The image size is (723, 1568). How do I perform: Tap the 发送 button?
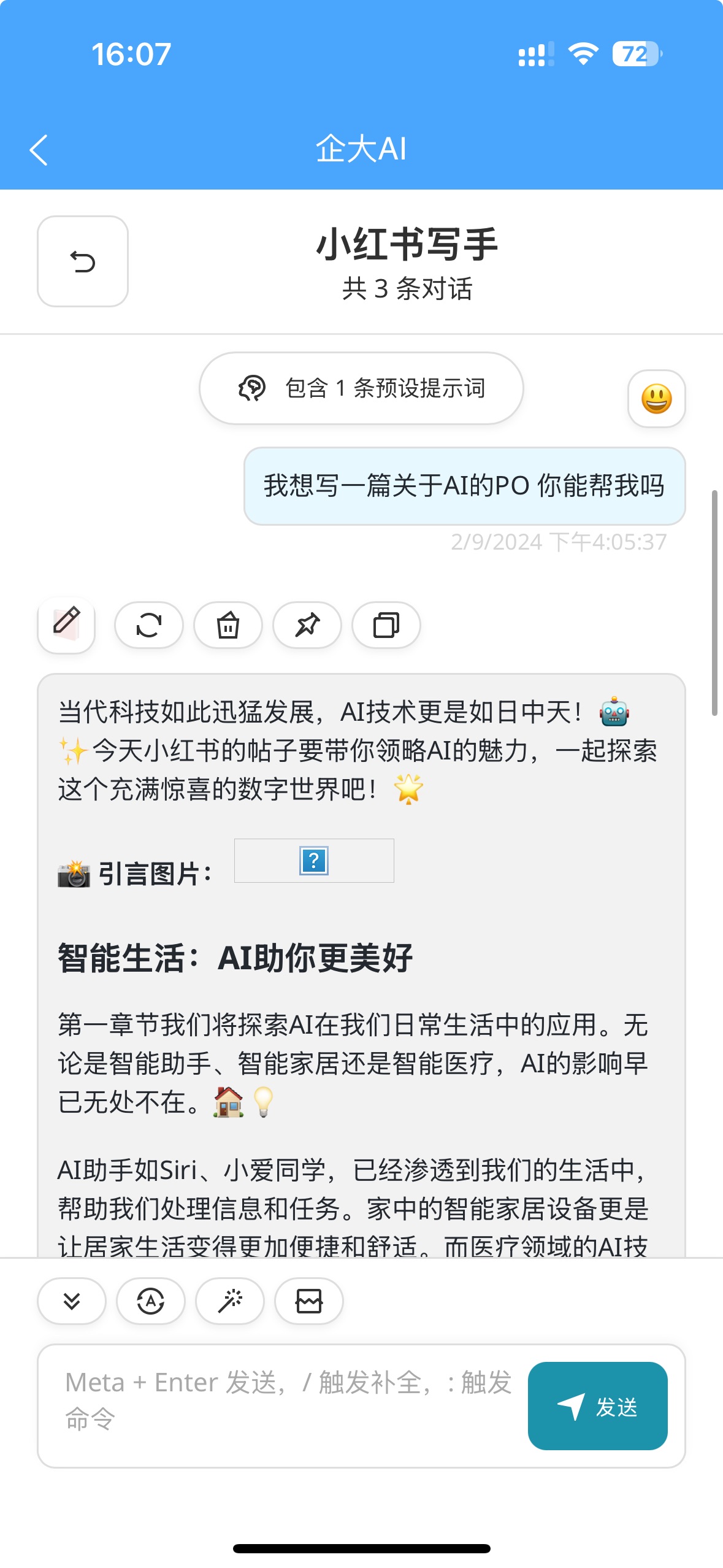(x=598, y=1406)
